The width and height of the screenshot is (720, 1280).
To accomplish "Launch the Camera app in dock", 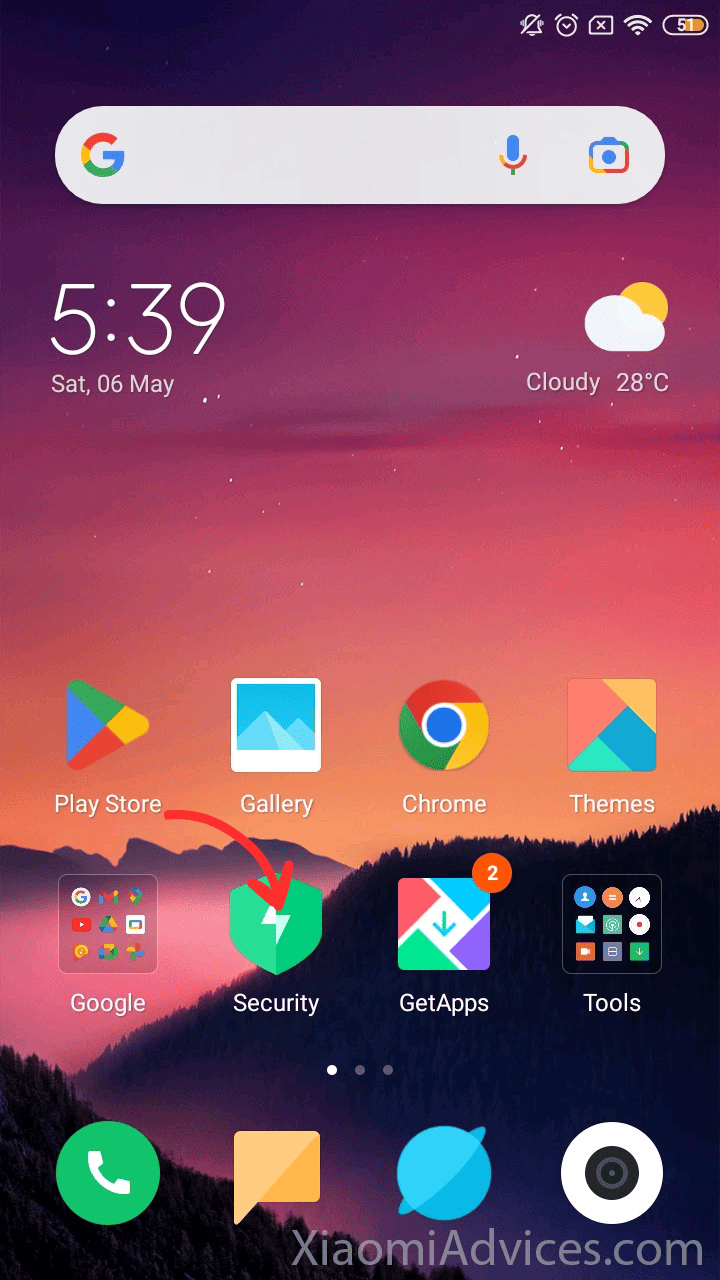I will 612,1173.
